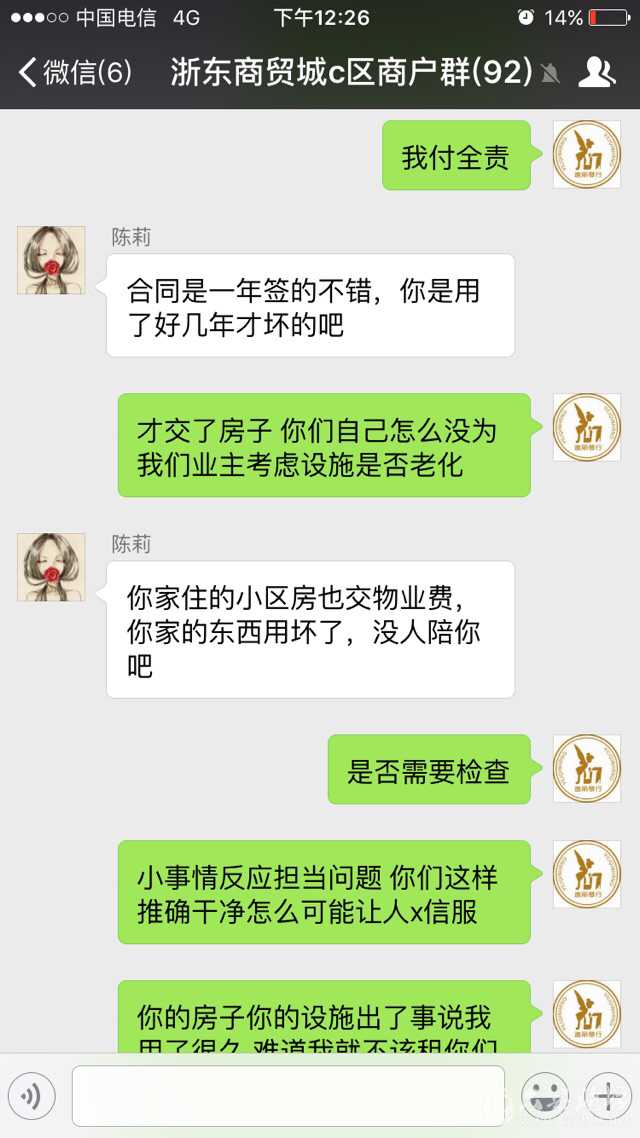Focus the message text field

tap(288, 1096)
